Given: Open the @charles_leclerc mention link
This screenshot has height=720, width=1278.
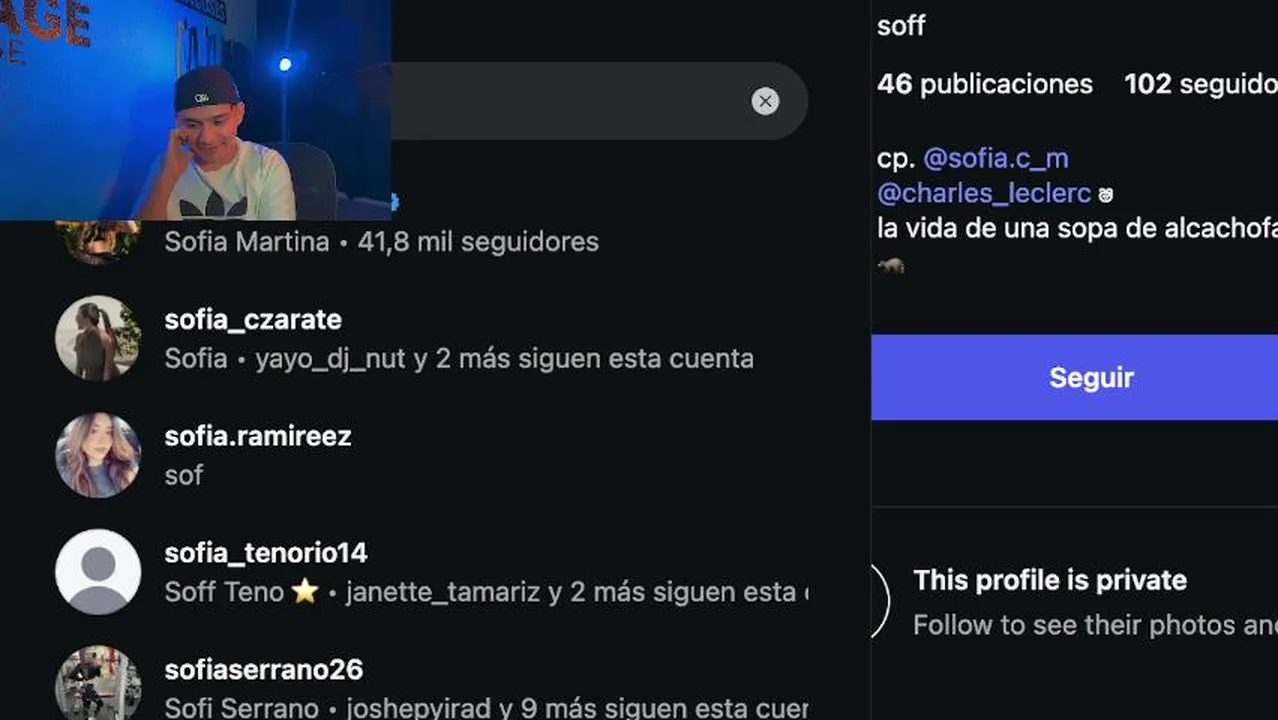Looking at the screenshot, I should [x=984, y=194].
